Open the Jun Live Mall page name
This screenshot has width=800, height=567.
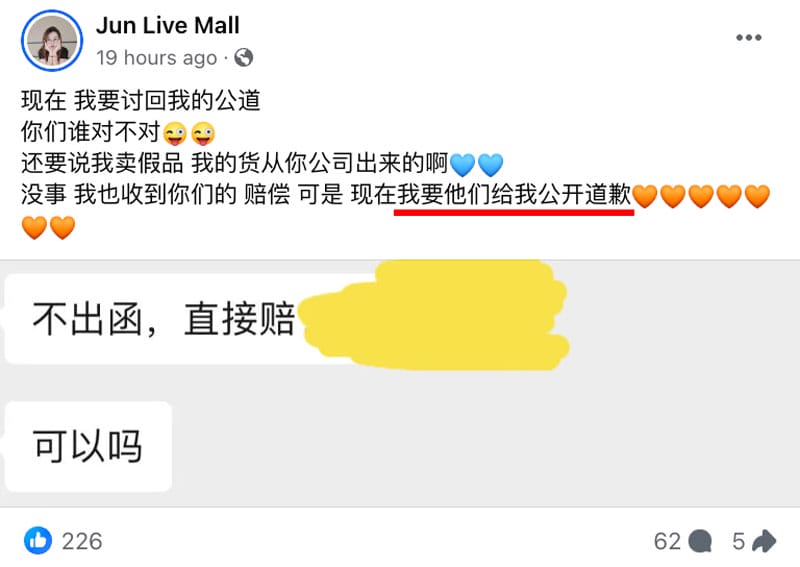tap(168, 26)
